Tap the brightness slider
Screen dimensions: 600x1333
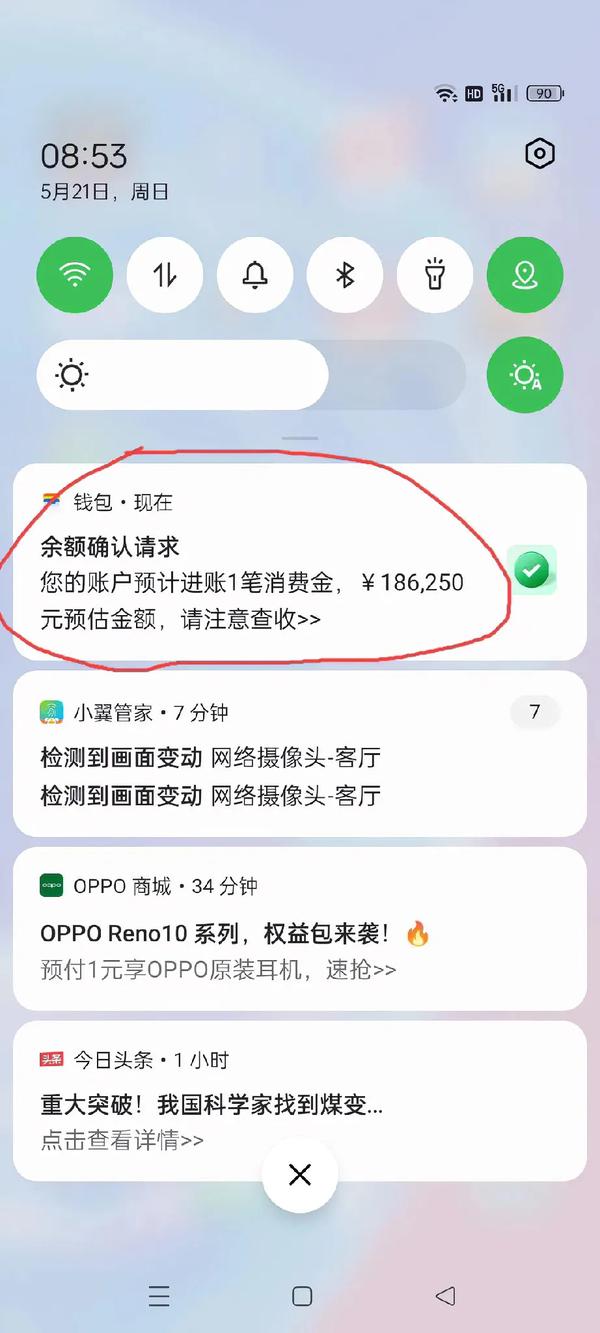tap(250, 376)
